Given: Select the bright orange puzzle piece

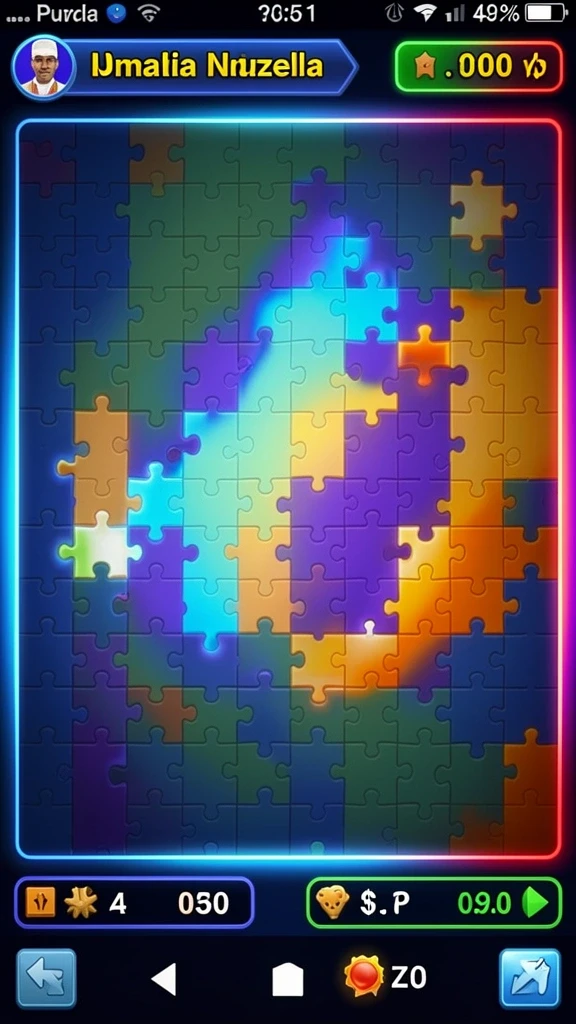Looking at the screenshot, I should 424,356.
